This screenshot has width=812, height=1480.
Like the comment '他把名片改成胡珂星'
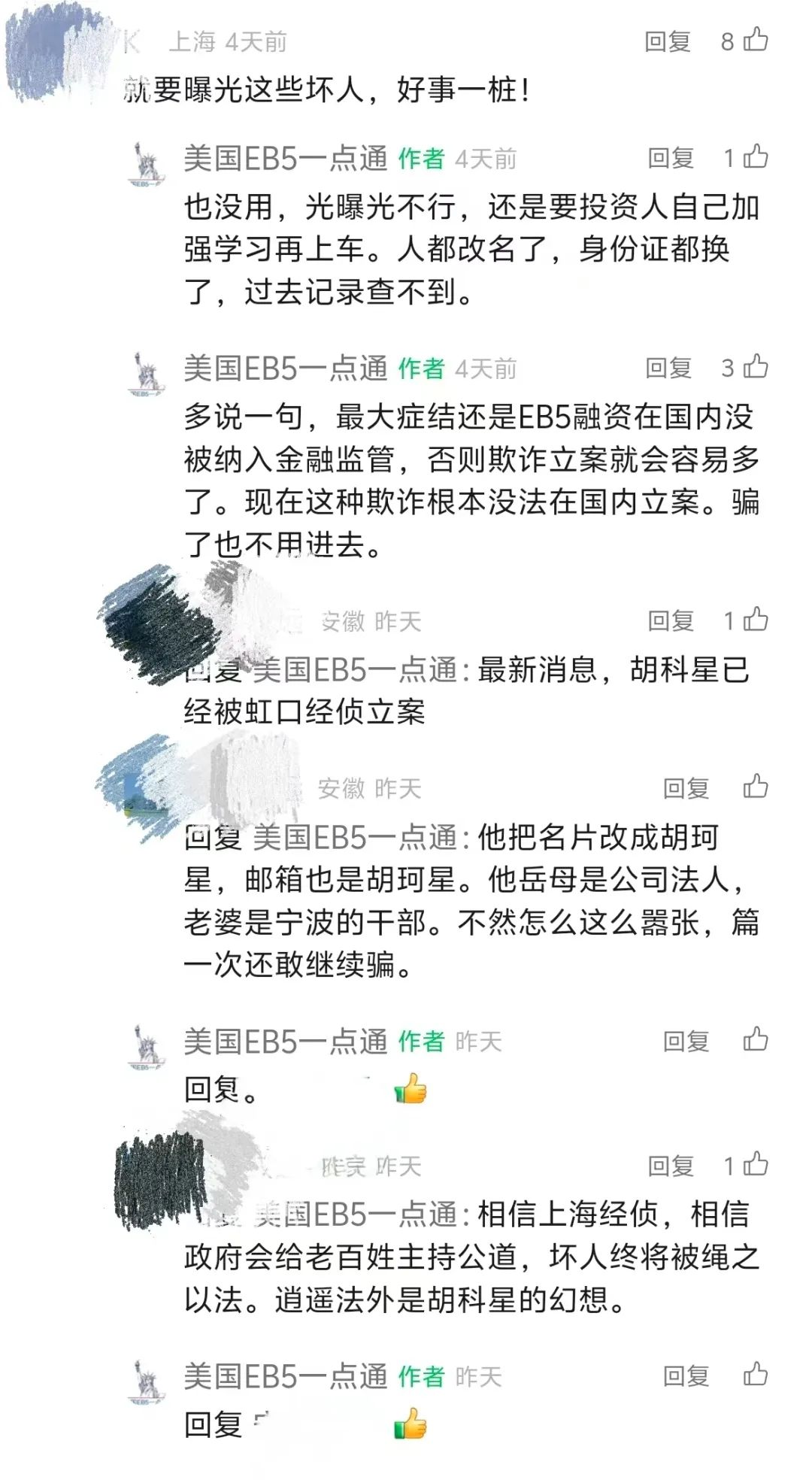(756, 787)
